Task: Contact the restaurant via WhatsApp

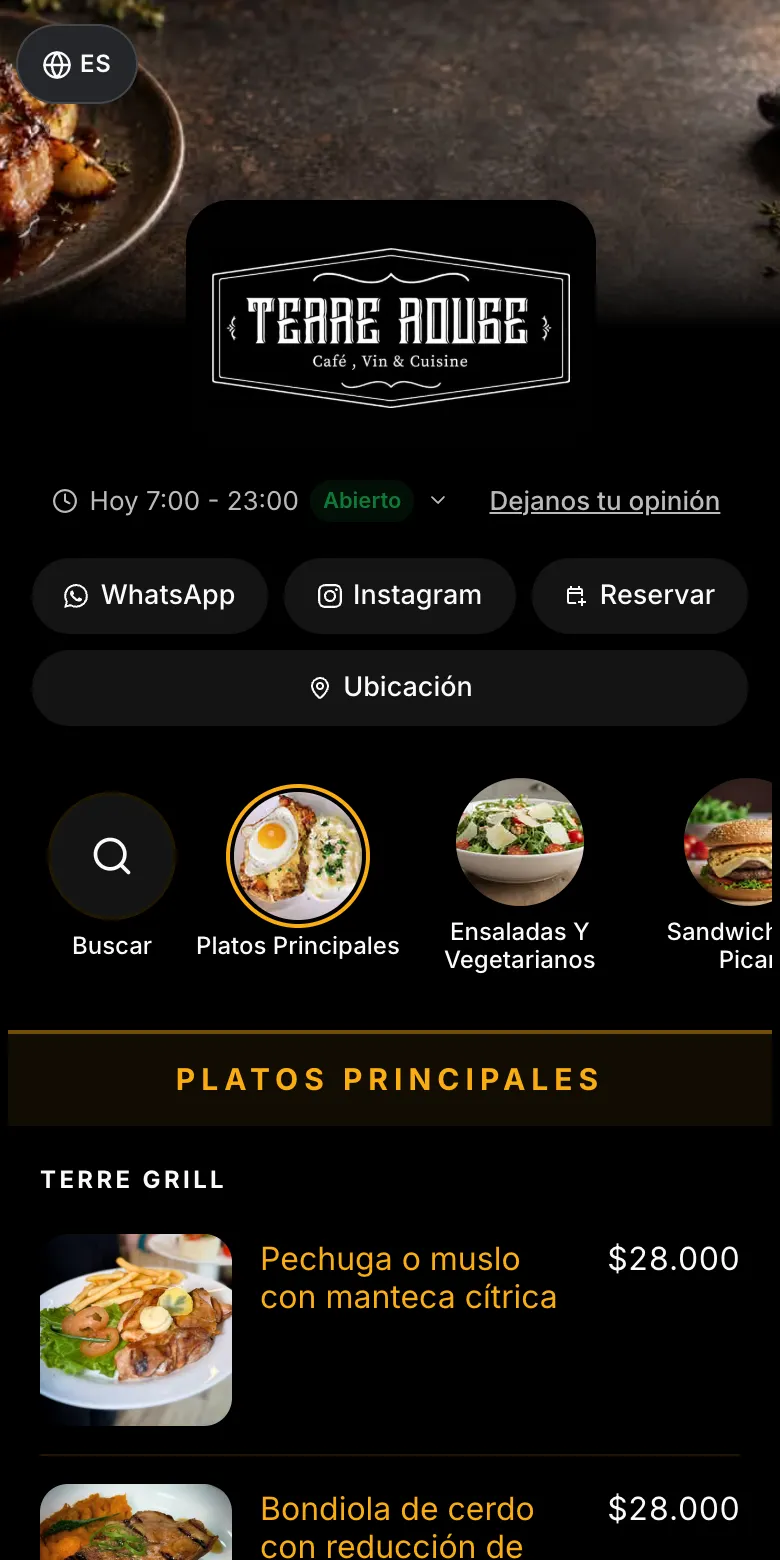Action: [150, 595]
